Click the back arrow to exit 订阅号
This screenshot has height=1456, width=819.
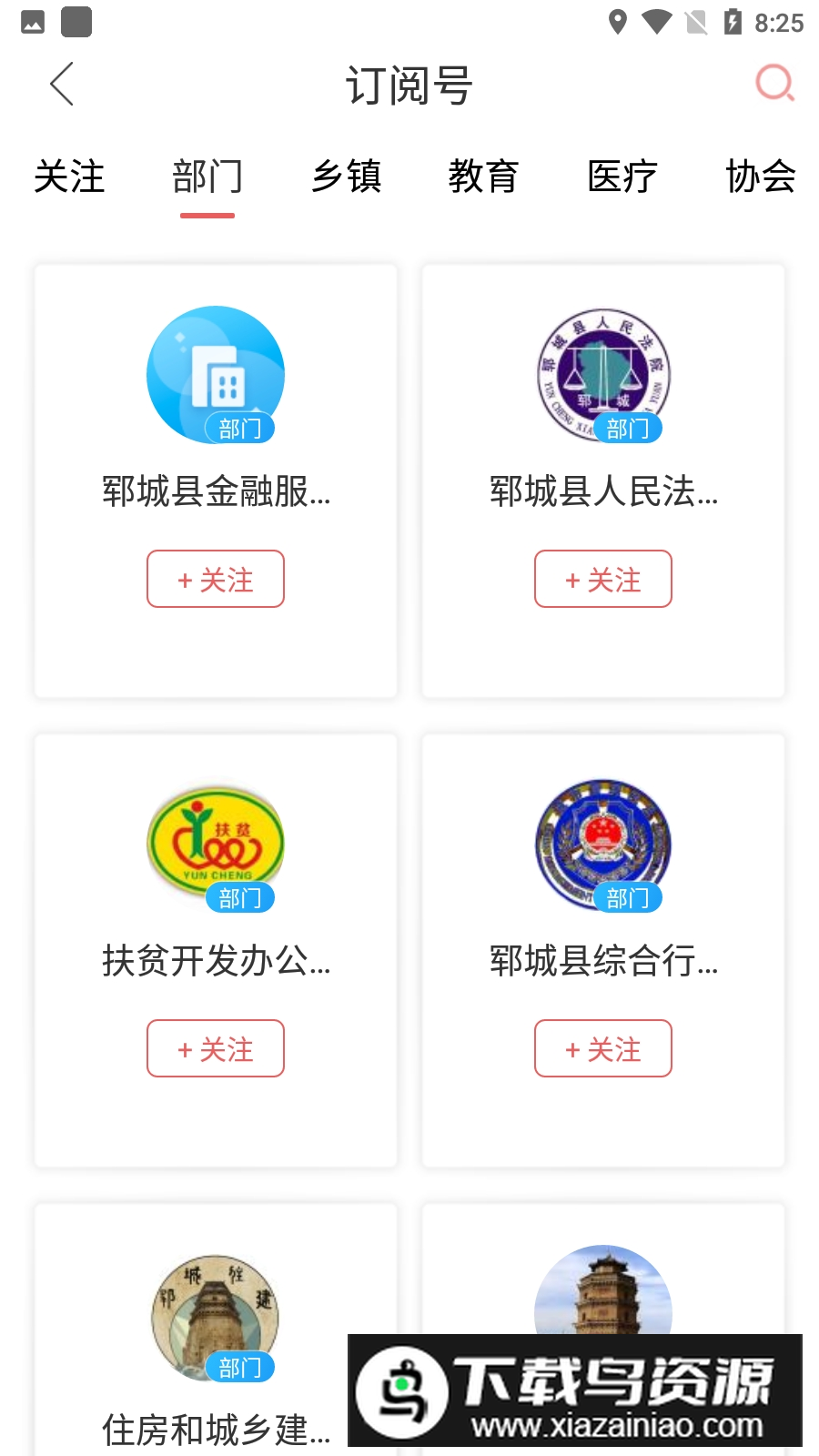coord(60,84)
